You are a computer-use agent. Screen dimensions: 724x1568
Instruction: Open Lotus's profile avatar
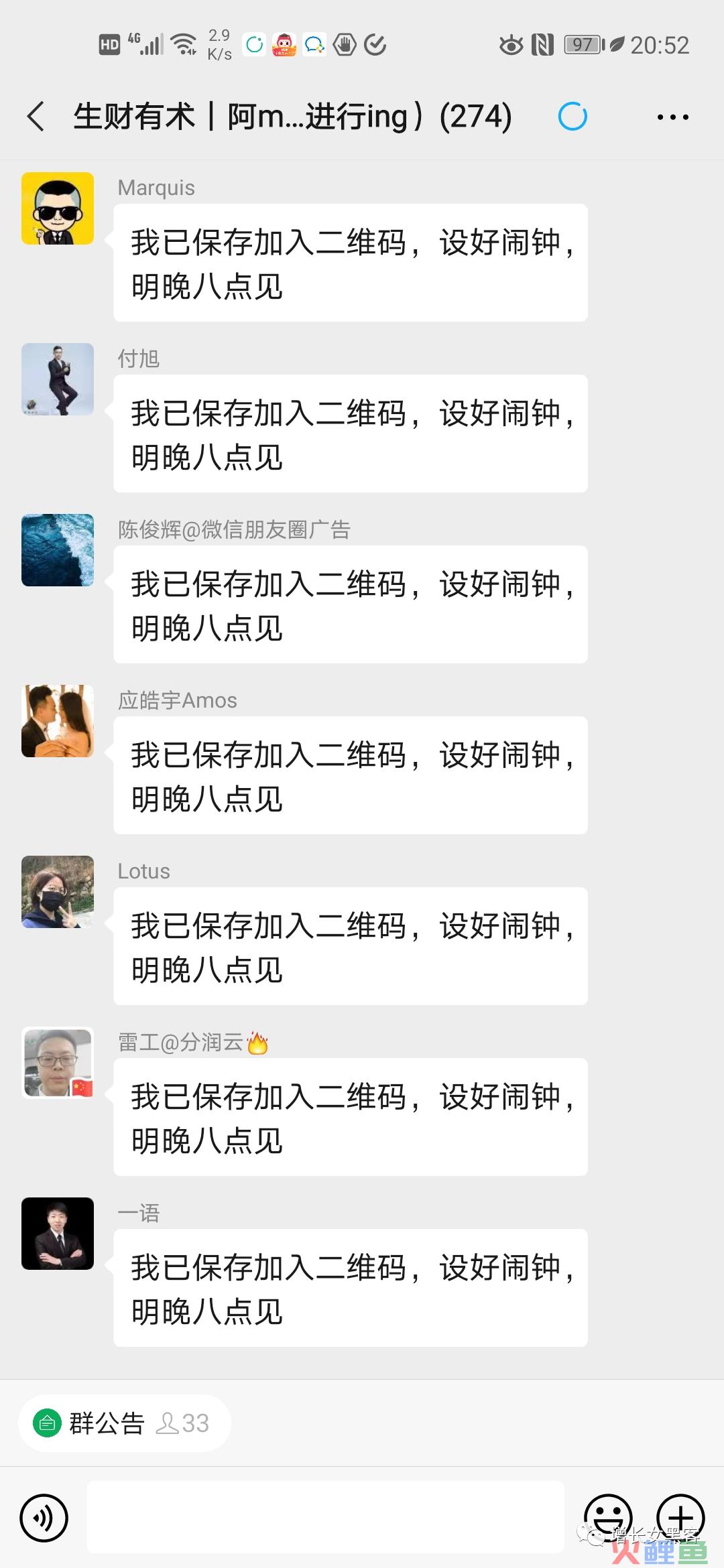[58, 892]
